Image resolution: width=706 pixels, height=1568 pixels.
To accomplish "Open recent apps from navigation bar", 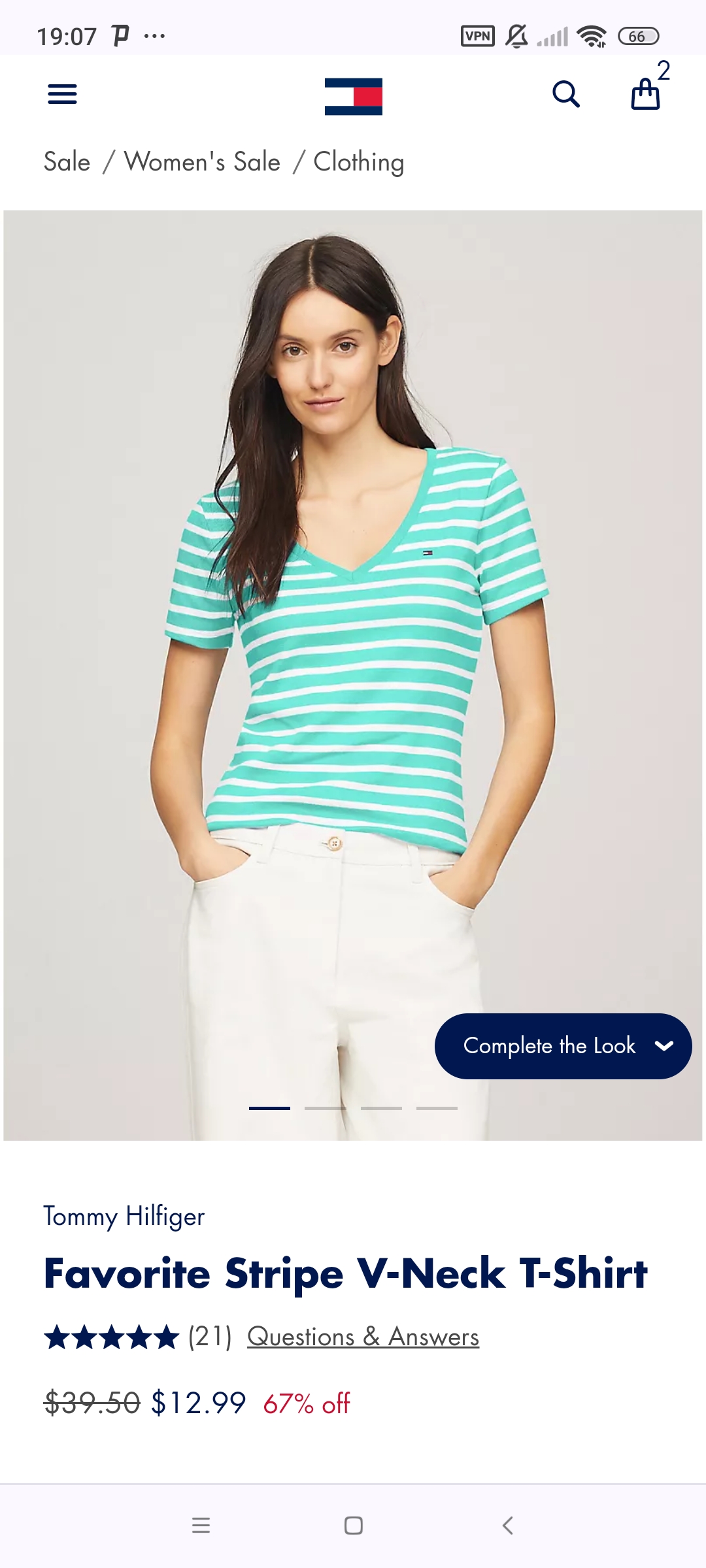I will click(x=201, y=1526).
